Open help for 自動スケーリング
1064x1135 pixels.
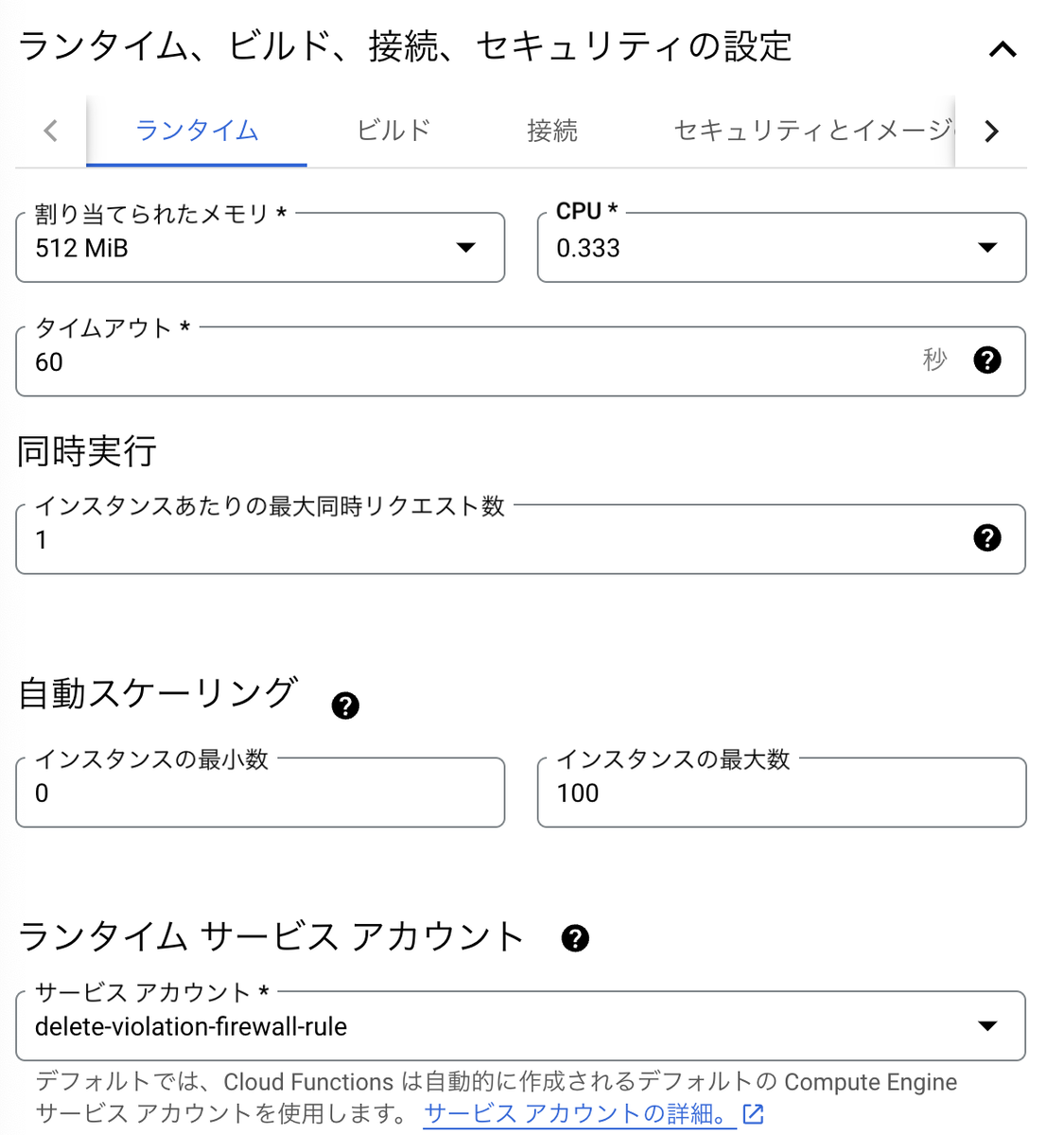pyautogui.click(x=345, y=706)
